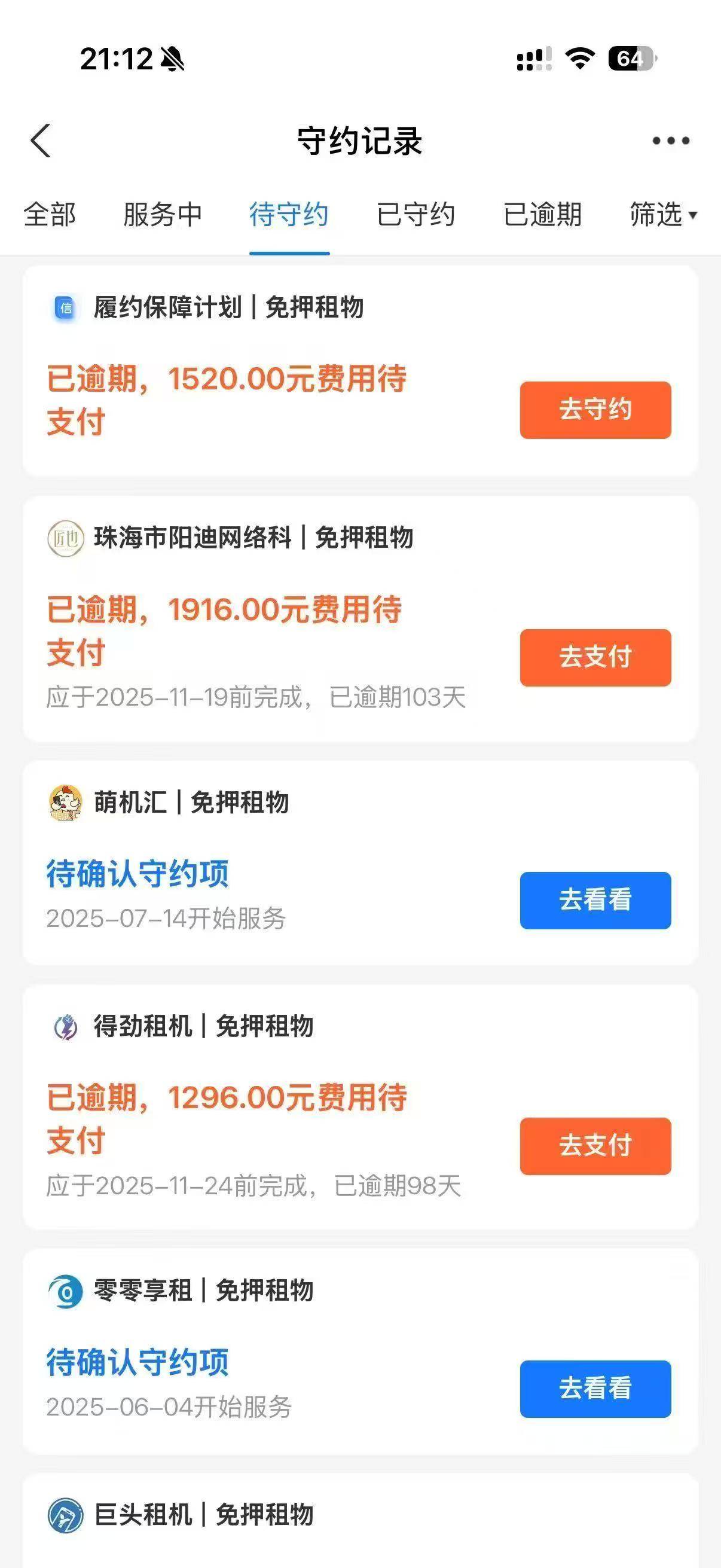Switch to the 已逾期 tab

click(x=542, y=215)
